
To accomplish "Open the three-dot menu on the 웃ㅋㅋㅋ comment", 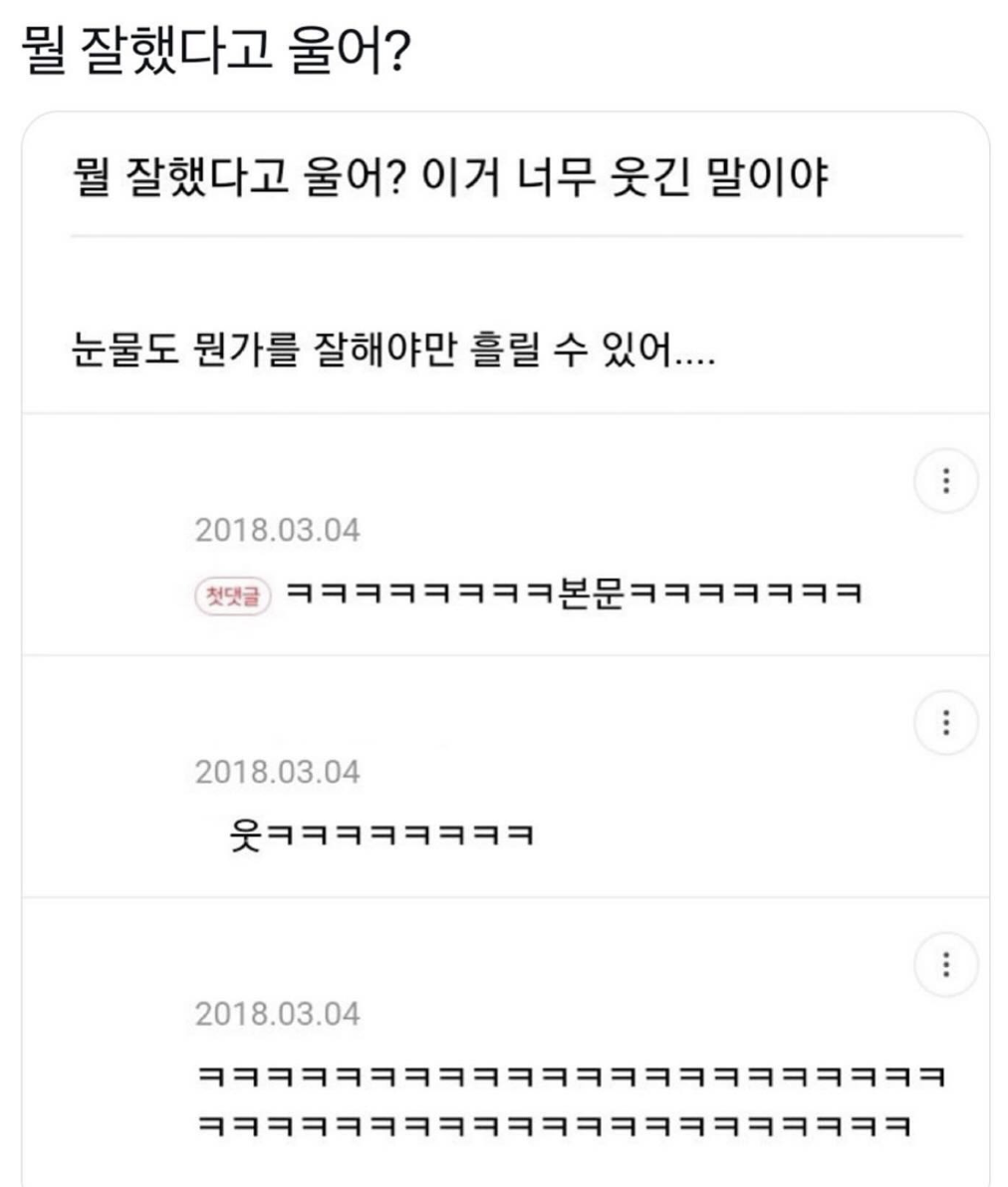I will 945,722.
